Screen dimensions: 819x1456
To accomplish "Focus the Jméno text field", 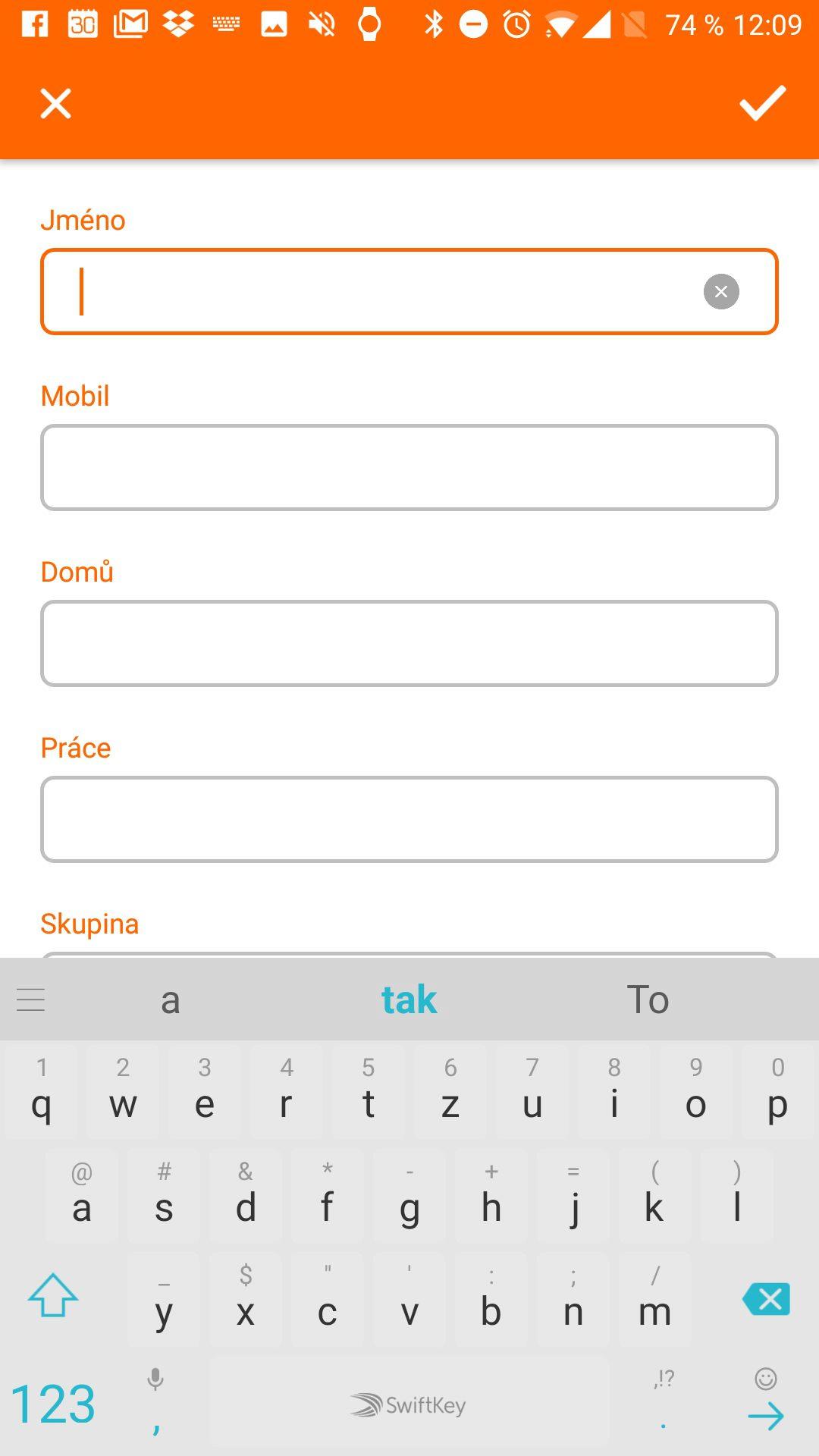I will point(409,291).
